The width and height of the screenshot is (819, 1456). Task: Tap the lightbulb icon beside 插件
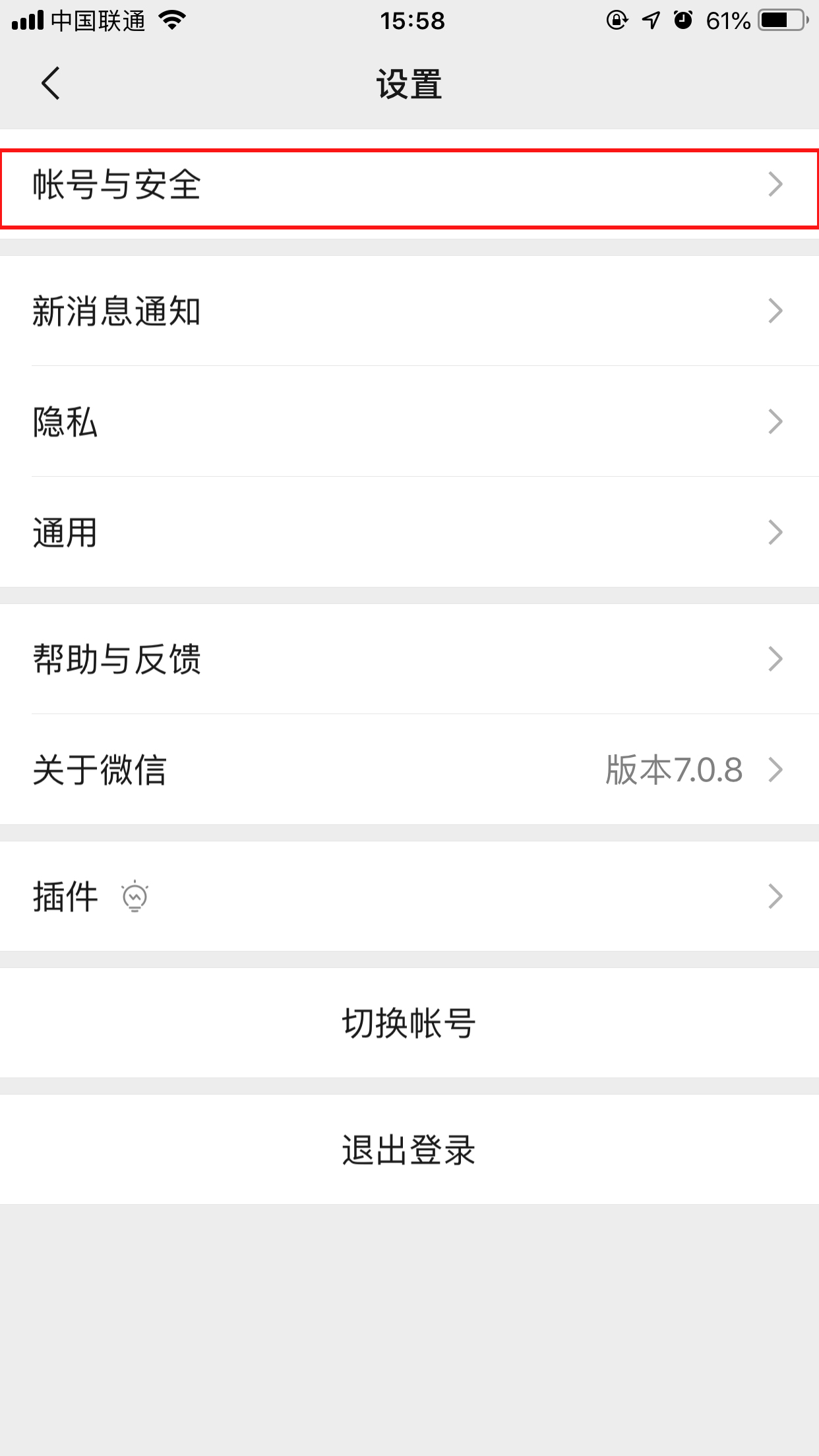[135, 895]
